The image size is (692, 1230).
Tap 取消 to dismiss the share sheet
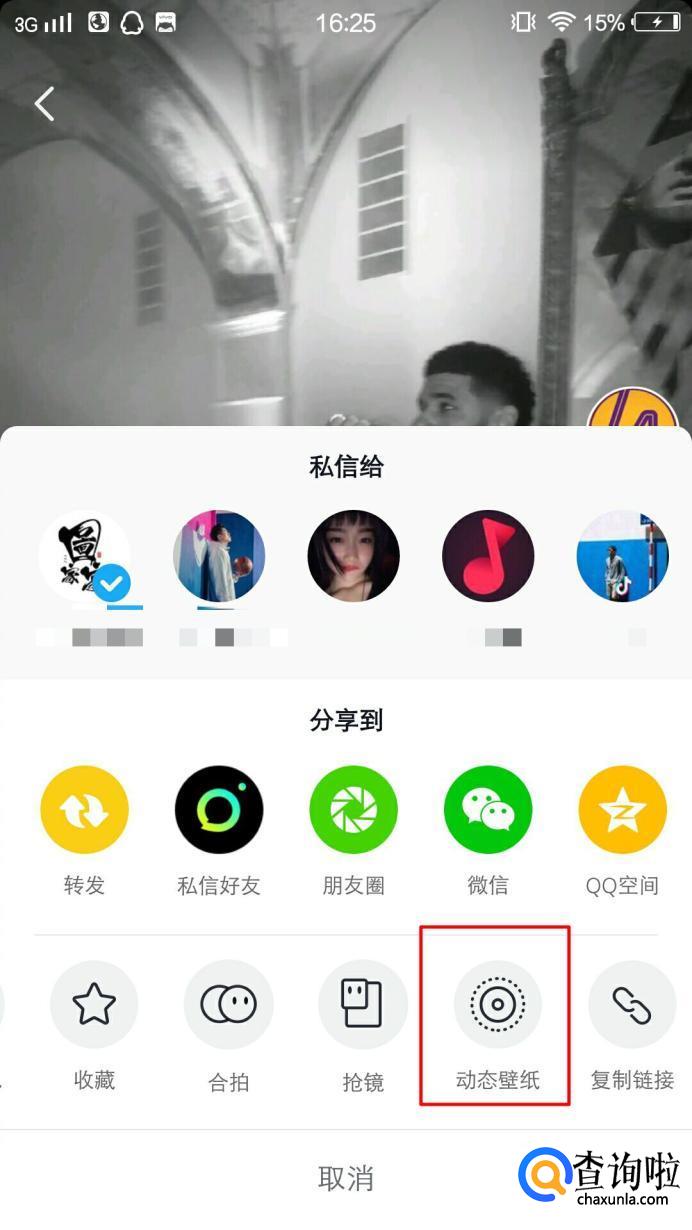pyautogui.click(x=346, y=1178)
